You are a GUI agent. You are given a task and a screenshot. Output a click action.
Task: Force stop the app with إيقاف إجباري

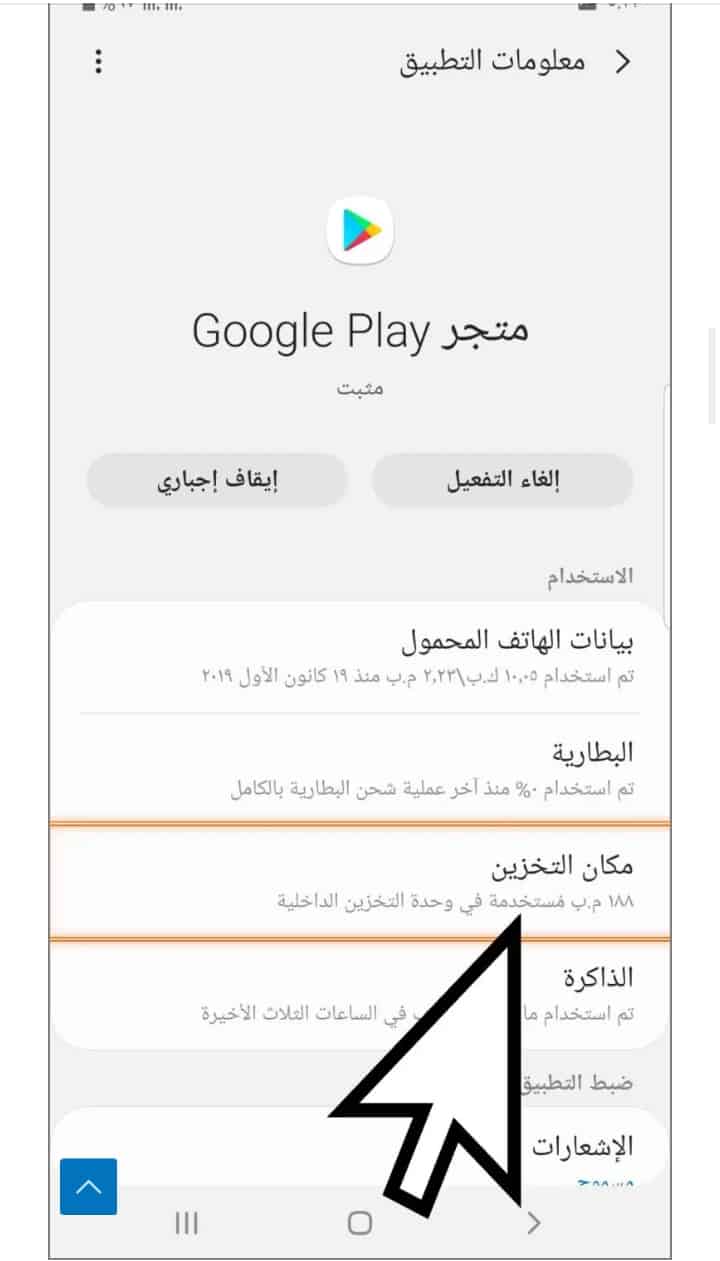(x=217, y=481)
